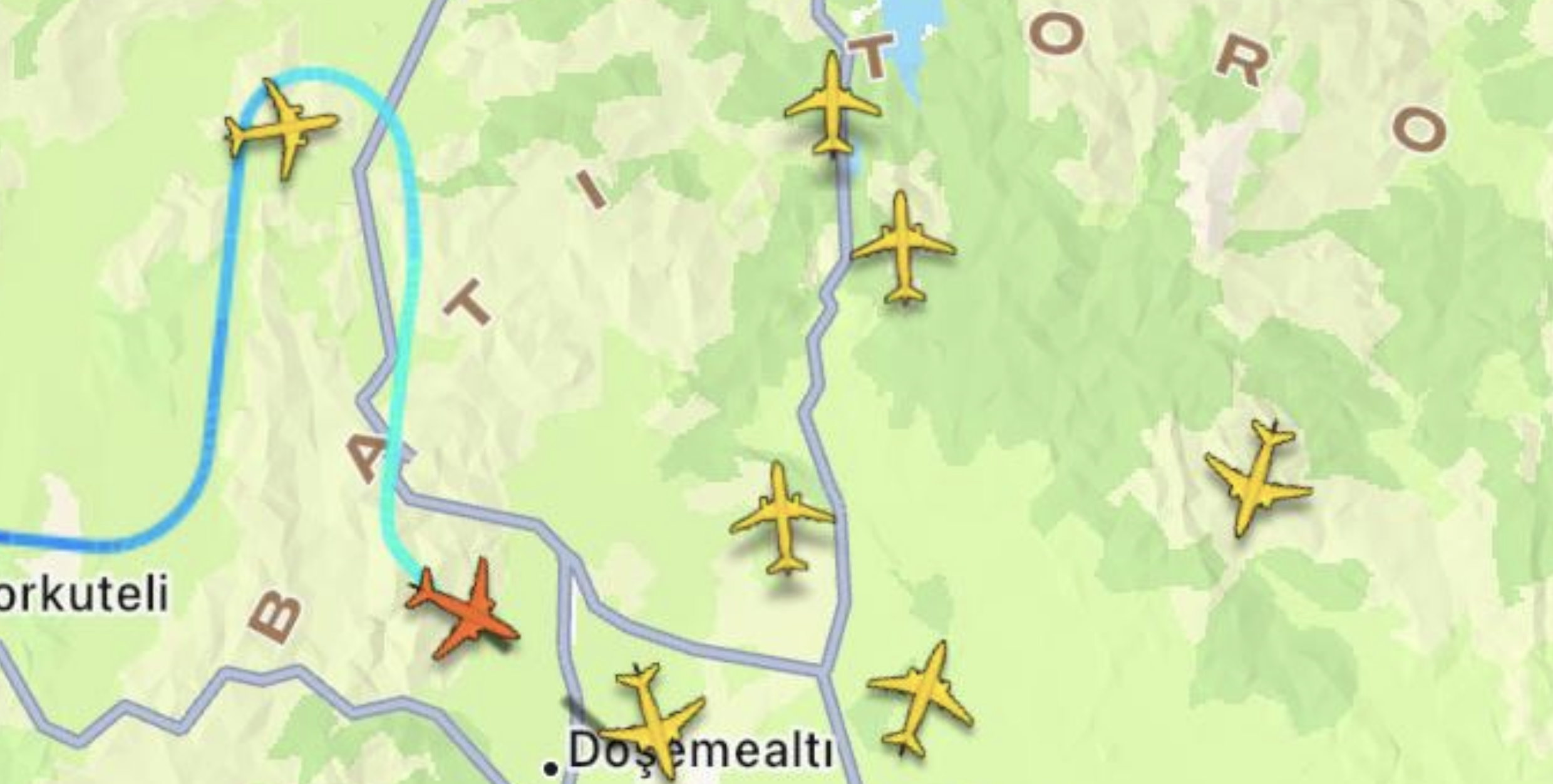Tap the plane overlapping the Döşemealtı label

653,720
